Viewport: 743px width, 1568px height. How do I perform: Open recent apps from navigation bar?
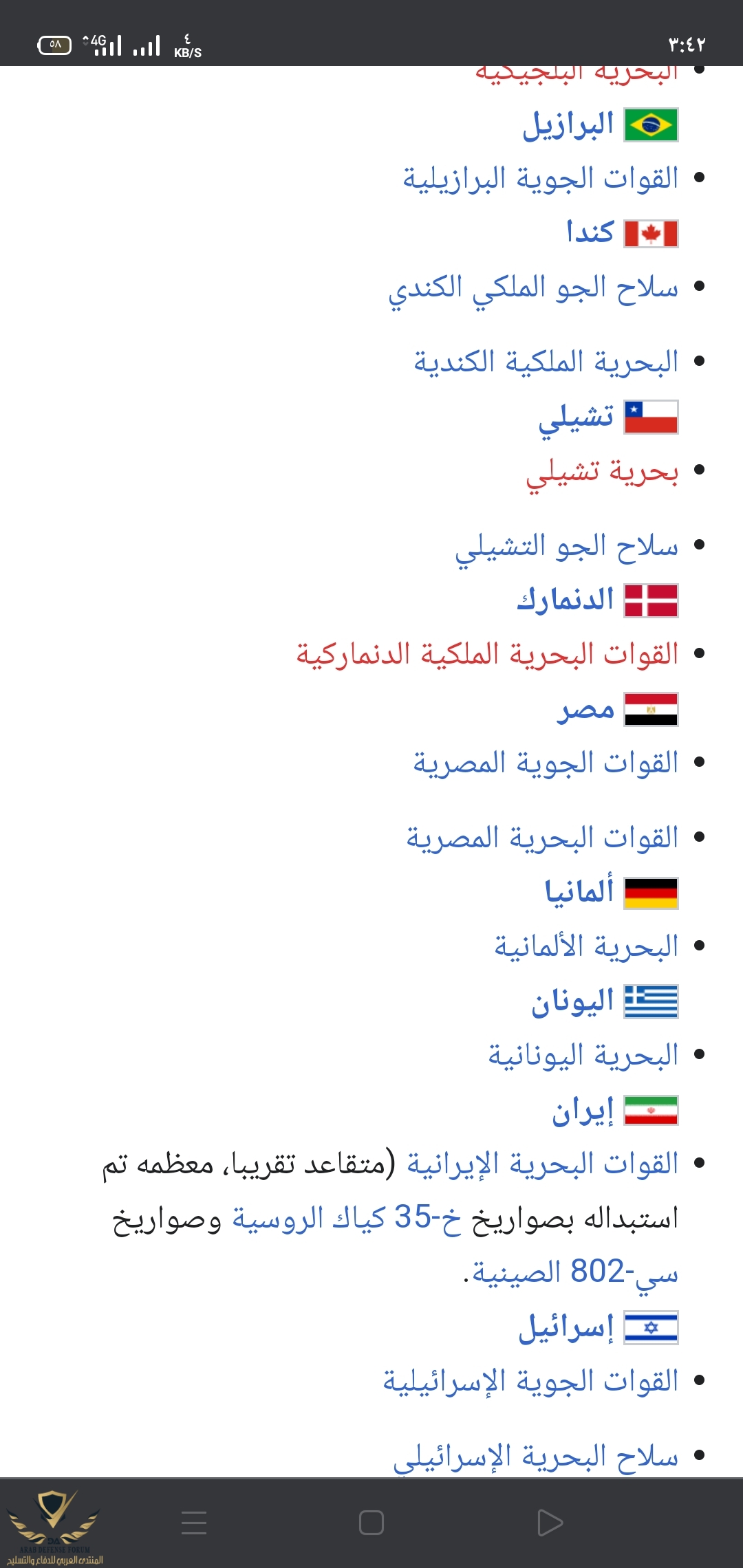pyautogui.click(x=194, y=1523)
